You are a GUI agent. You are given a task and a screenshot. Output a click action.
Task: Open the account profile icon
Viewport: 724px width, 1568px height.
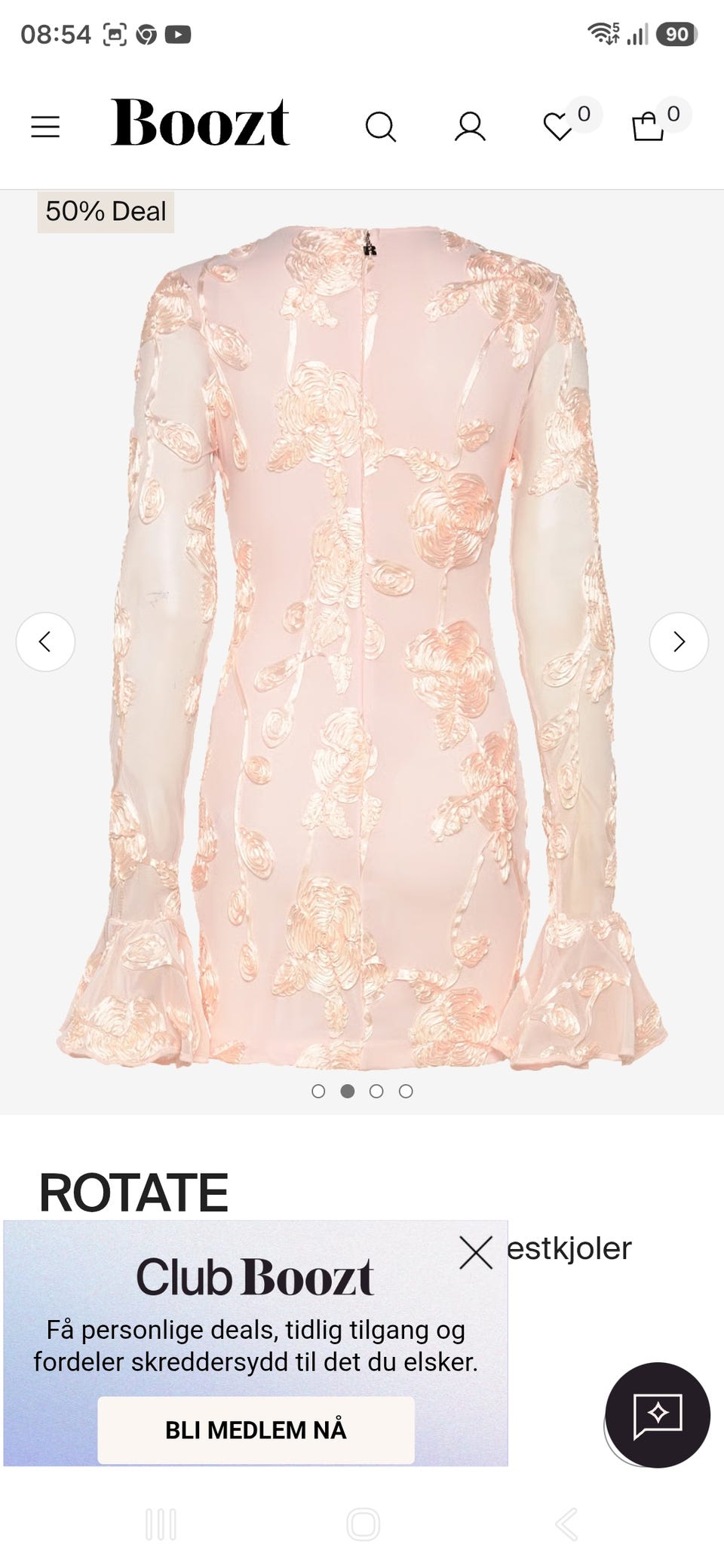470,127
